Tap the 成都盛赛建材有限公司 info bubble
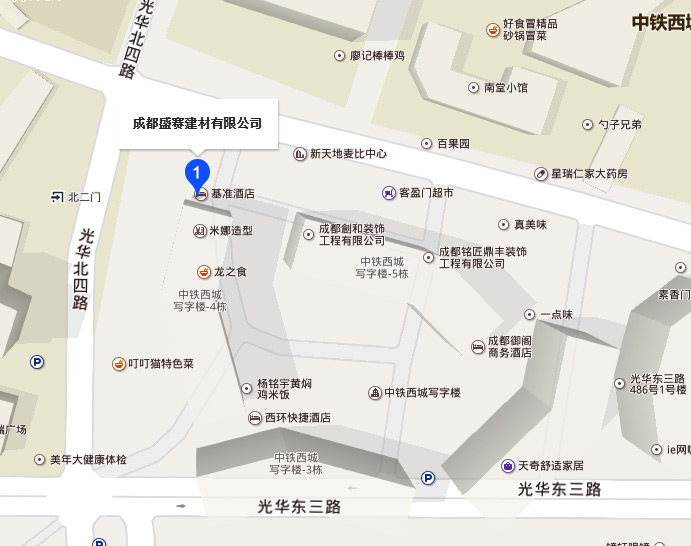 pyautogui.click(x=198, y=123)
